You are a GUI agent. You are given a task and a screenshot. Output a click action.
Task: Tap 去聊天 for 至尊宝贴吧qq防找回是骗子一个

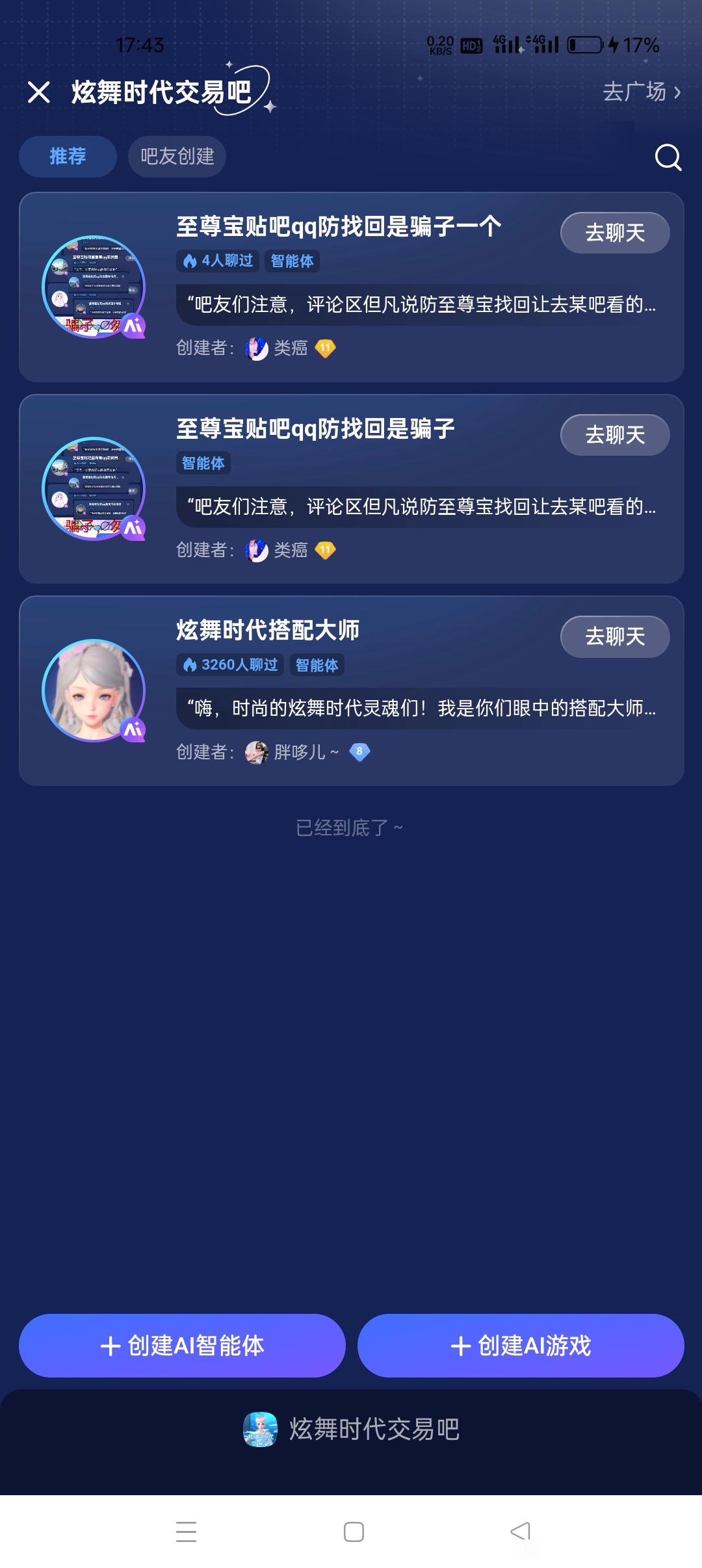(614, 233)
